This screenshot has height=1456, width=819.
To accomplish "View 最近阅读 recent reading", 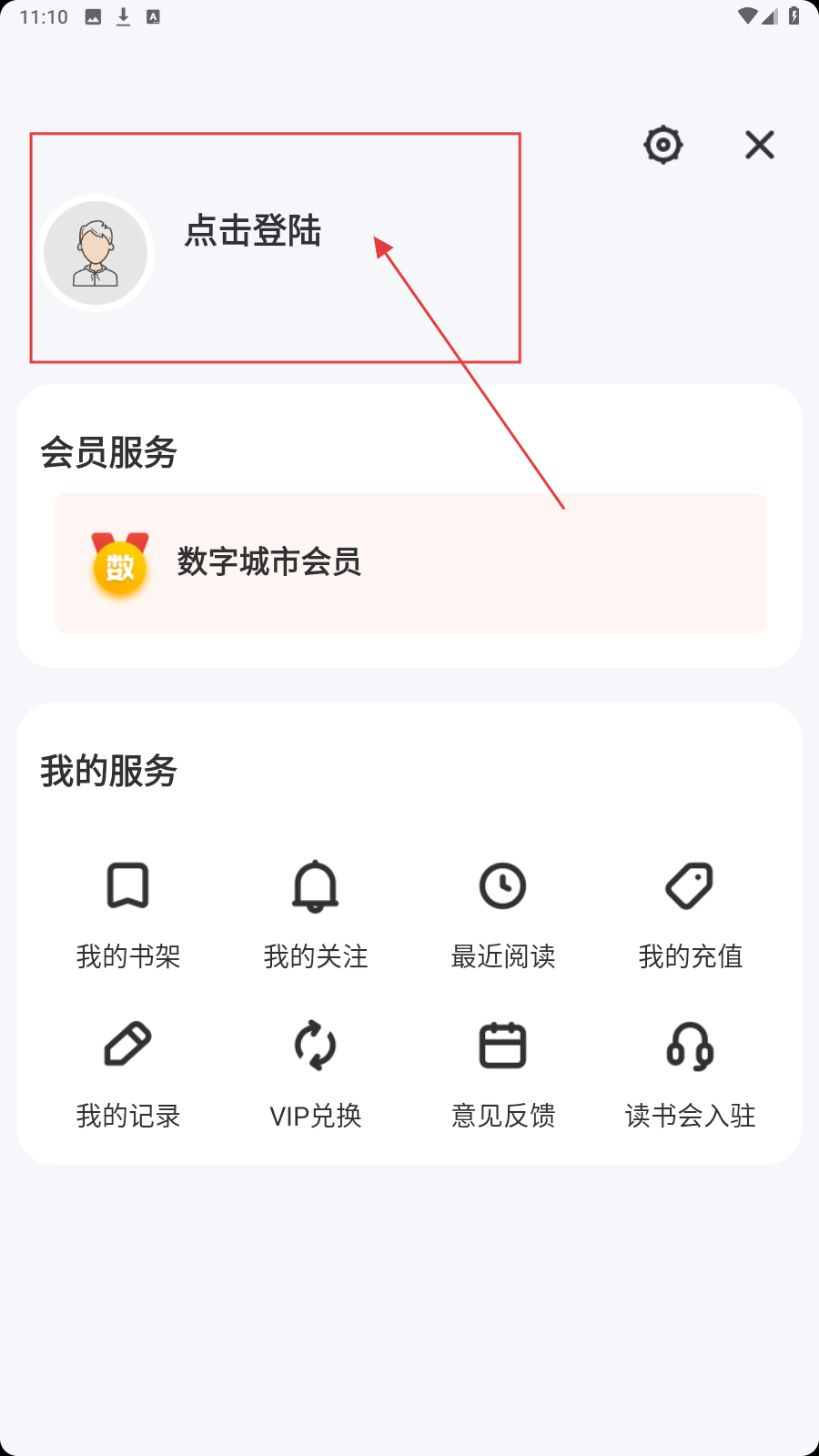I will point(503,914).
